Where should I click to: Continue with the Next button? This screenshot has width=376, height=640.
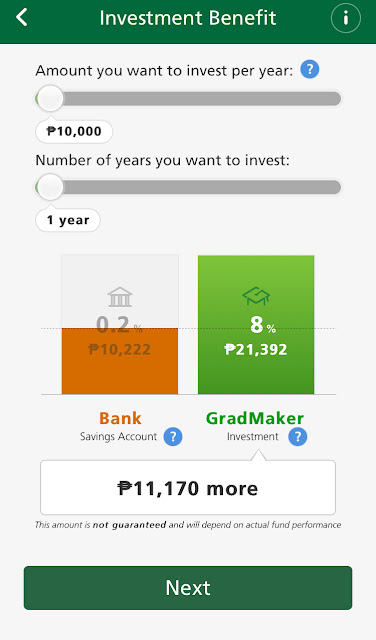[188, 588]
